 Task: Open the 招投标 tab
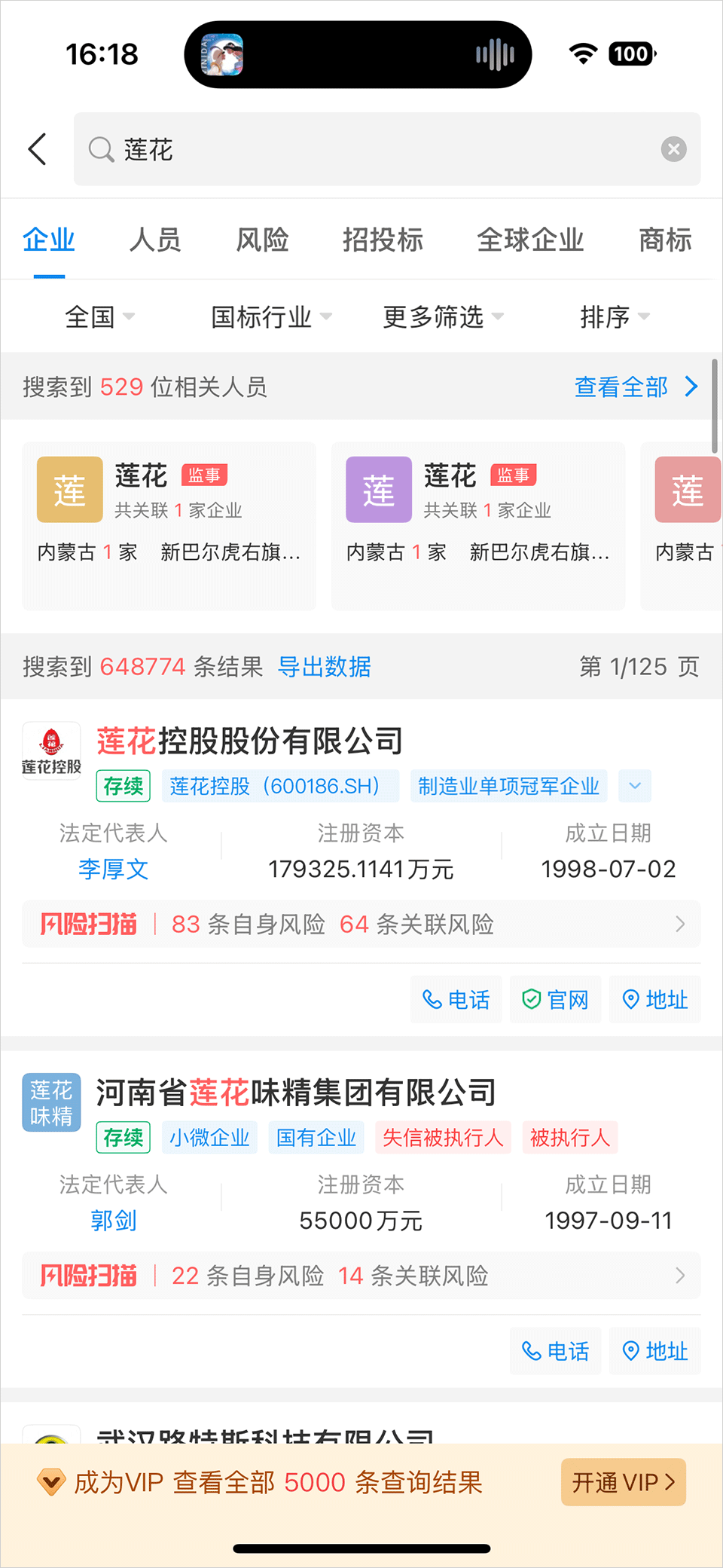pos(383,240)
